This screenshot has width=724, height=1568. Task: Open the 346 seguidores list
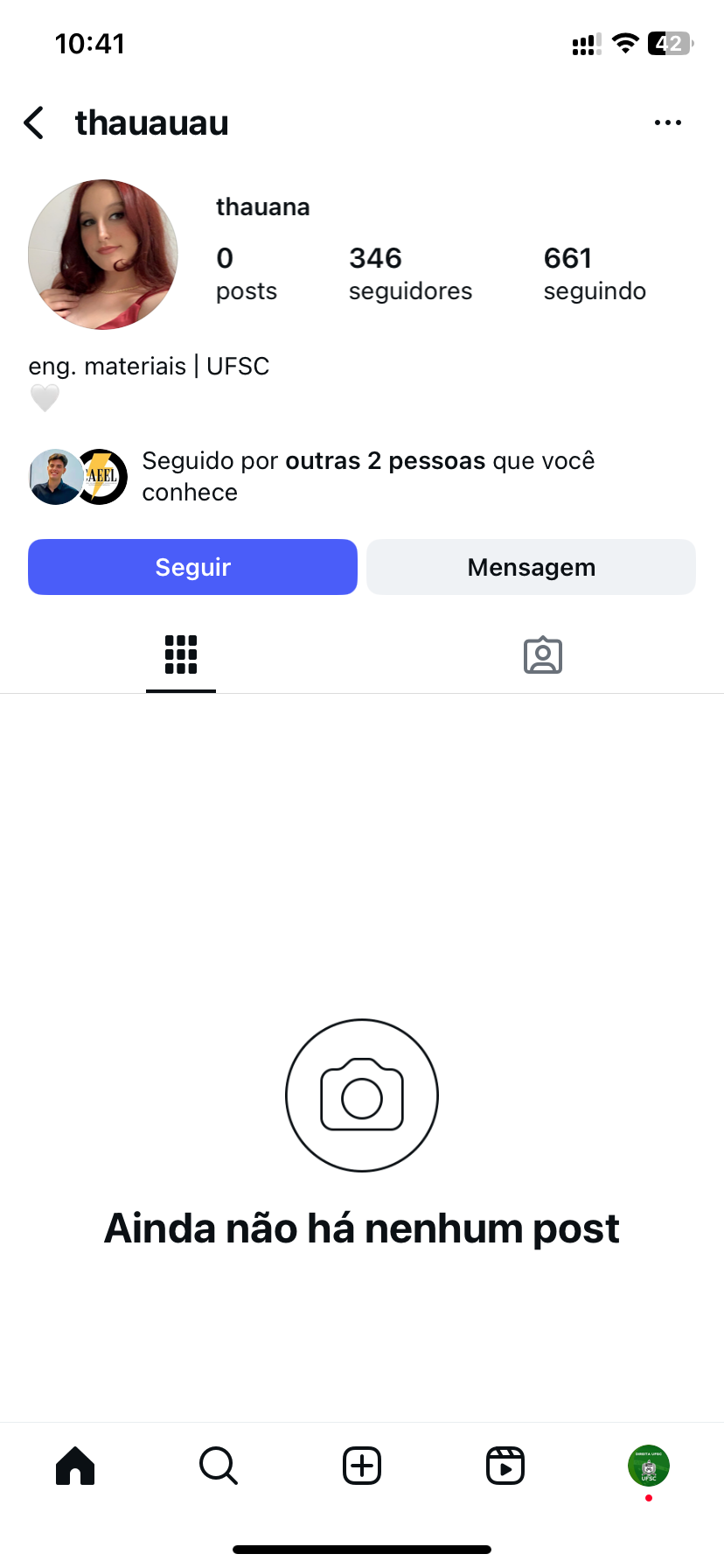[x=410, y=273]
